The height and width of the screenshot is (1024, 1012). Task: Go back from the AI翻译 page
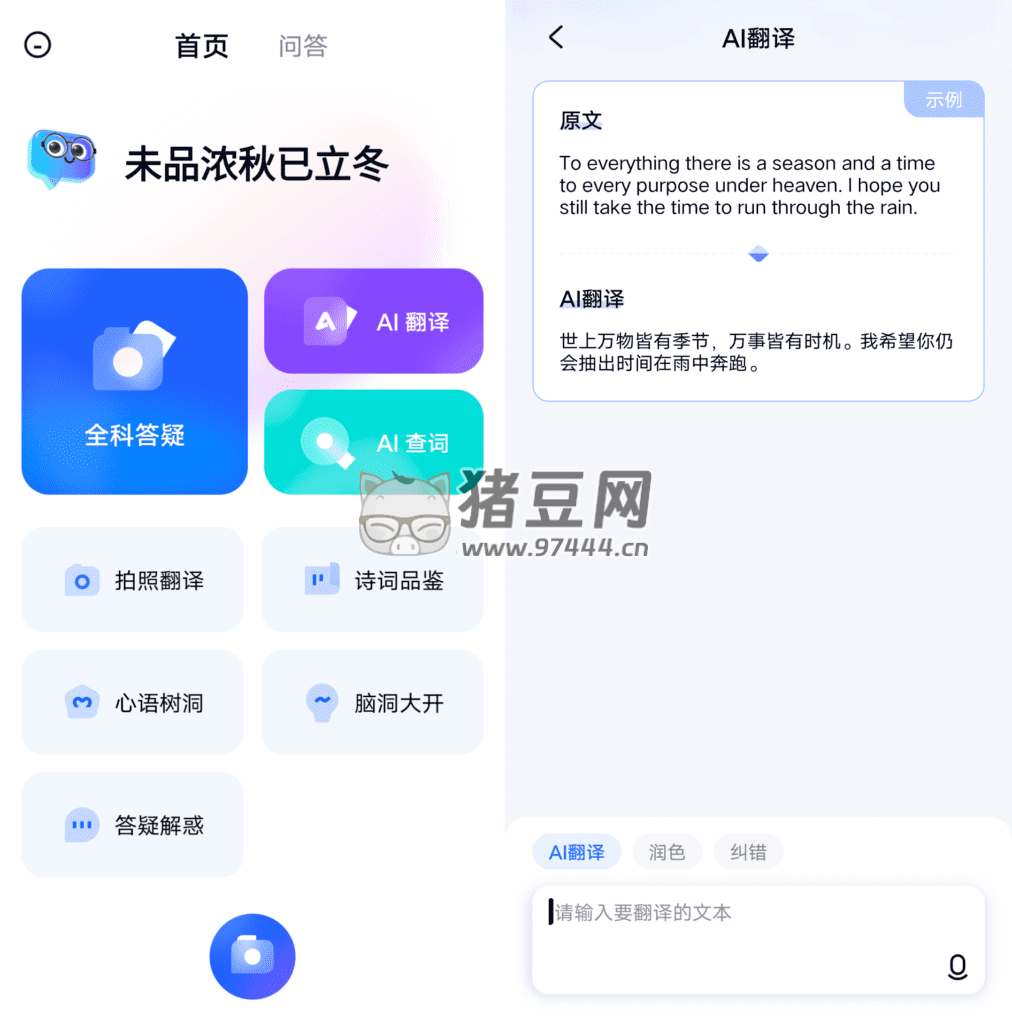(557, 38)
